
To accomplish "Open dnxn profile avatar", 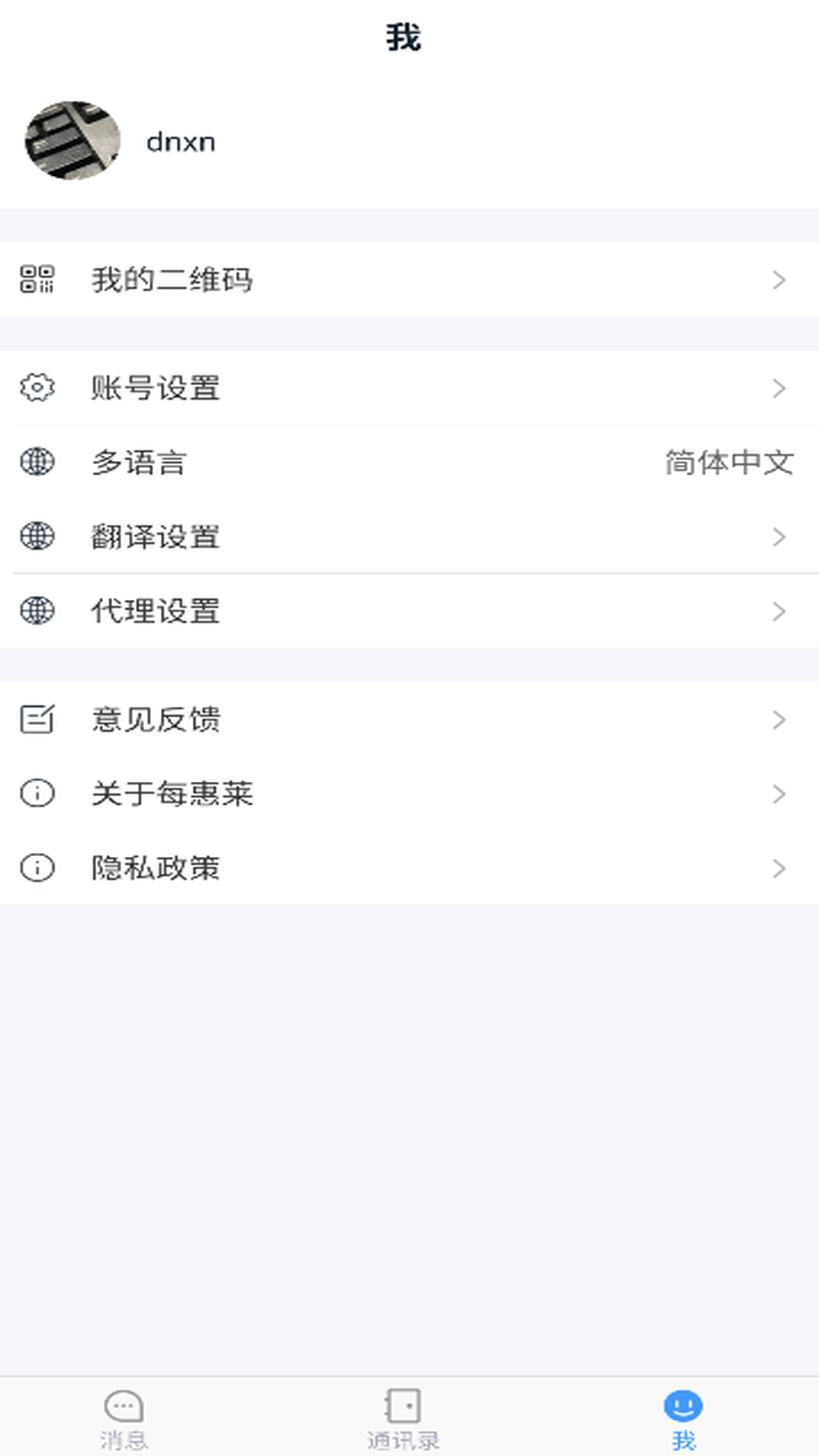I will pyautogui.click(x=73, y=141).
